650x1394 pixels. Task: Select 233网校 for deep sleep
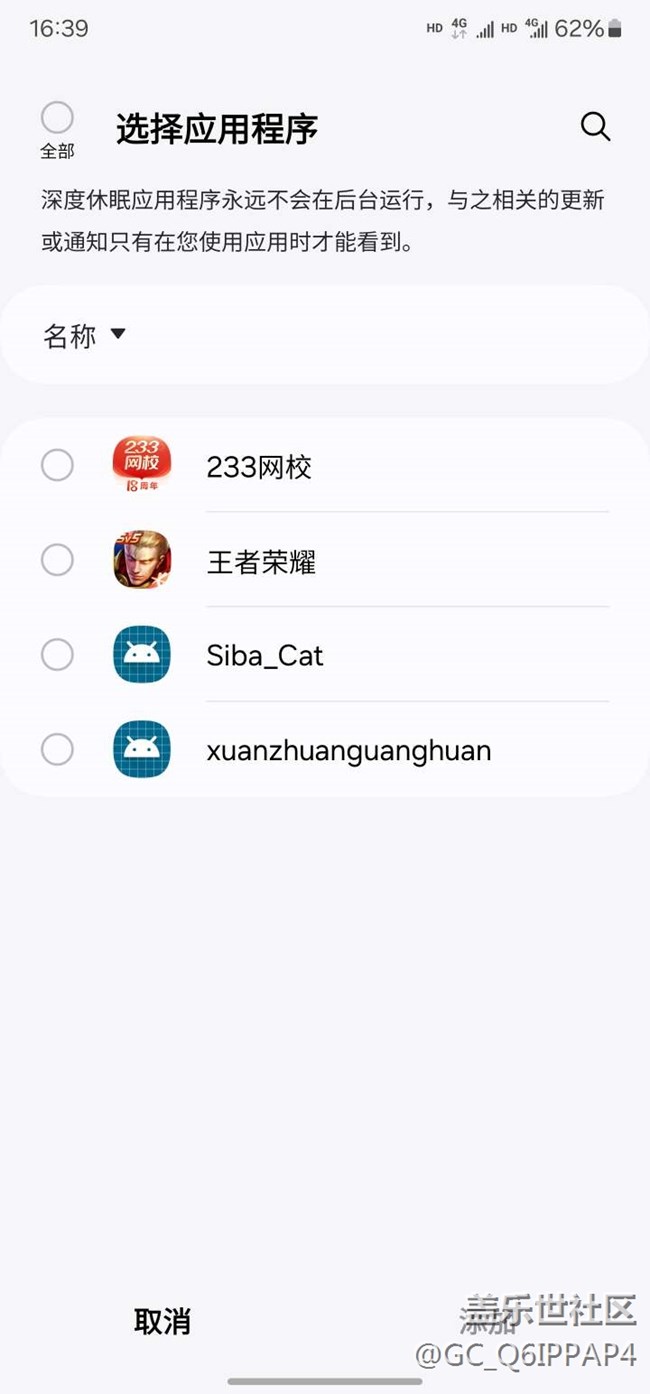pos(57,465)
